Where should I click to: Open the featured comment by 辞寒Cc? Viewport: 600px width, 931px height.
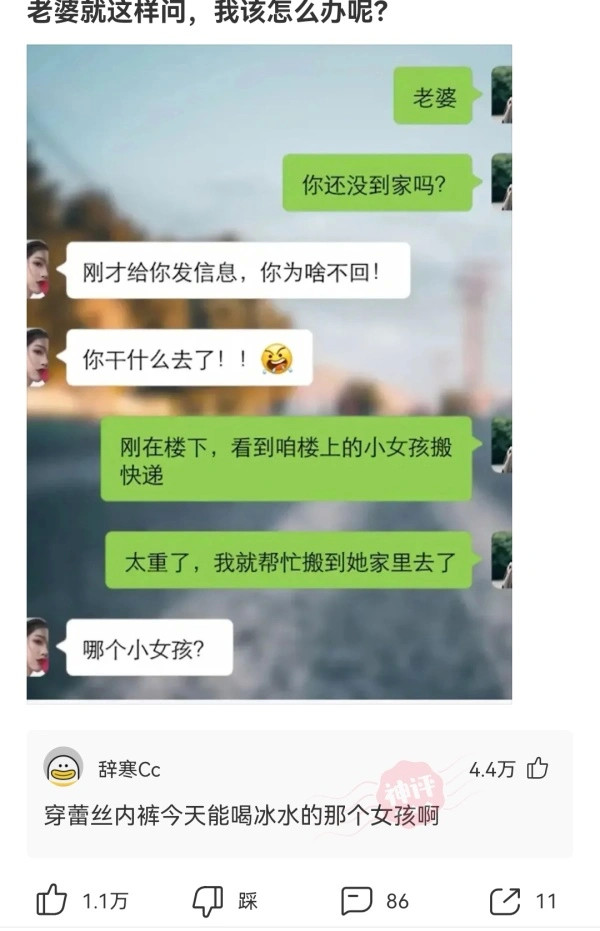coord(240,815)
